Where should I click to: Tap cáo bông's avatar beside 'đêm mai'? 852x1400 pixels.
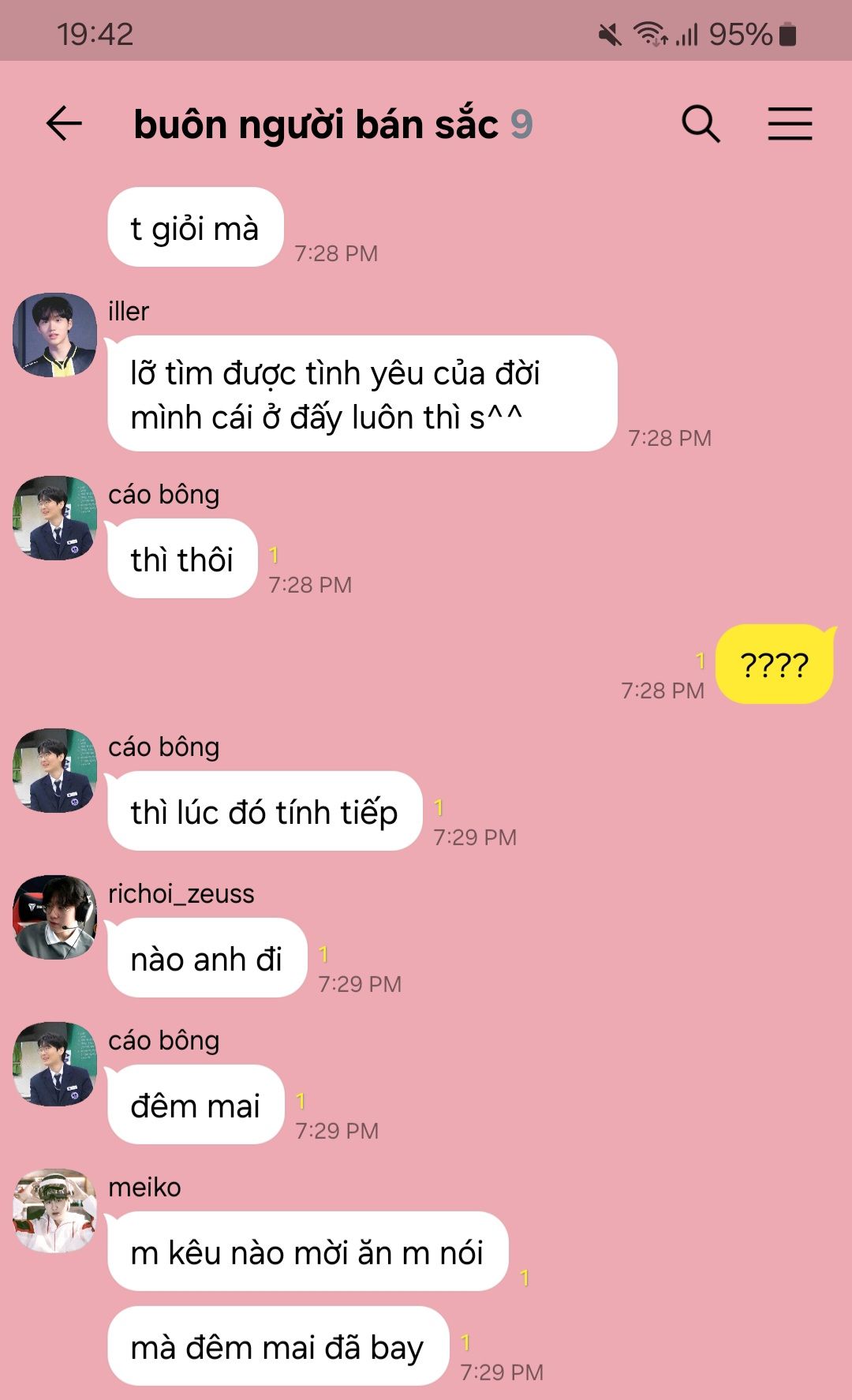point(55,1064)
